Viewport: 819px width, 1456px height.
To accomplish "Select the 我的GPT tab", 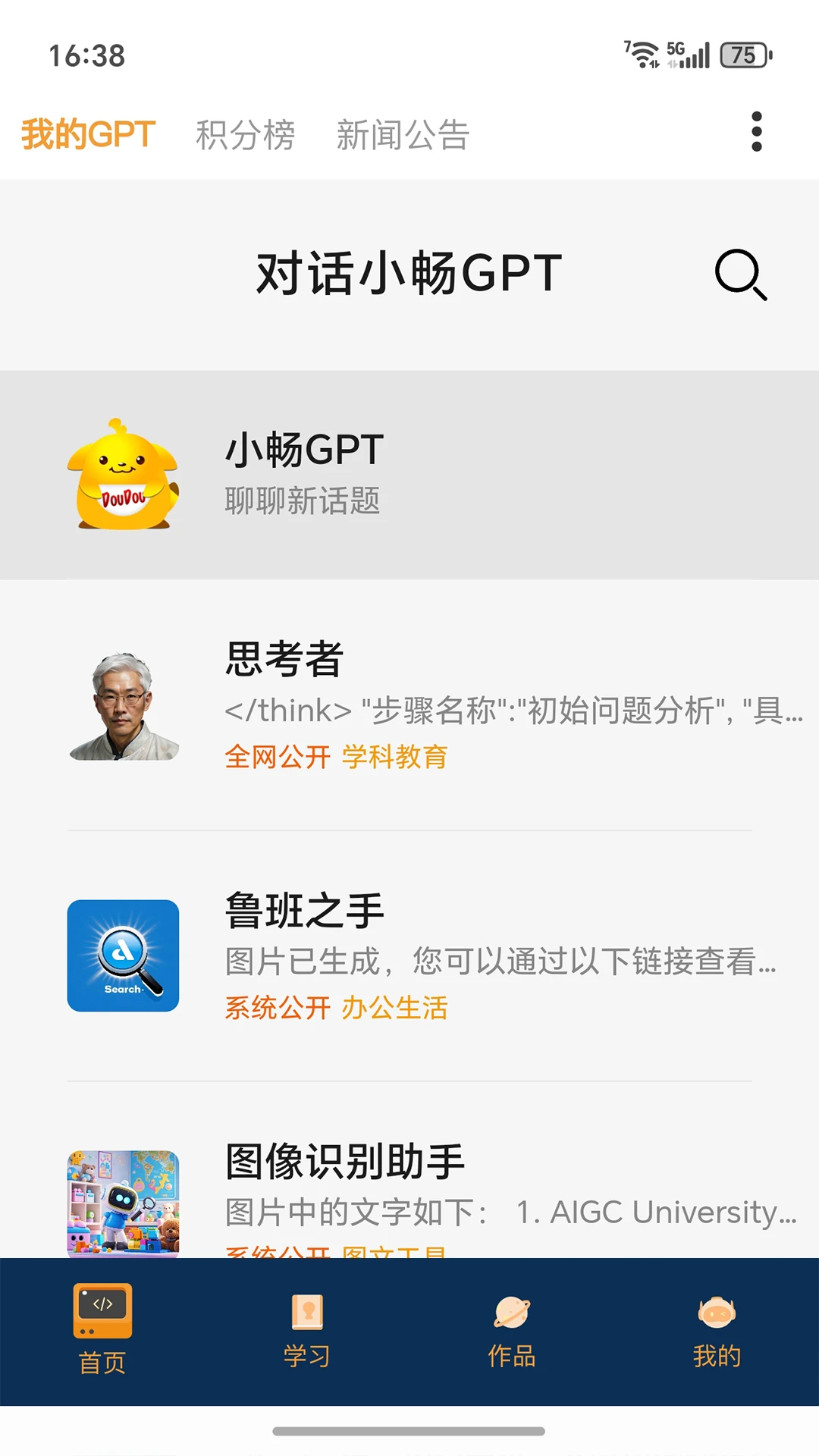I will point(88,135).
